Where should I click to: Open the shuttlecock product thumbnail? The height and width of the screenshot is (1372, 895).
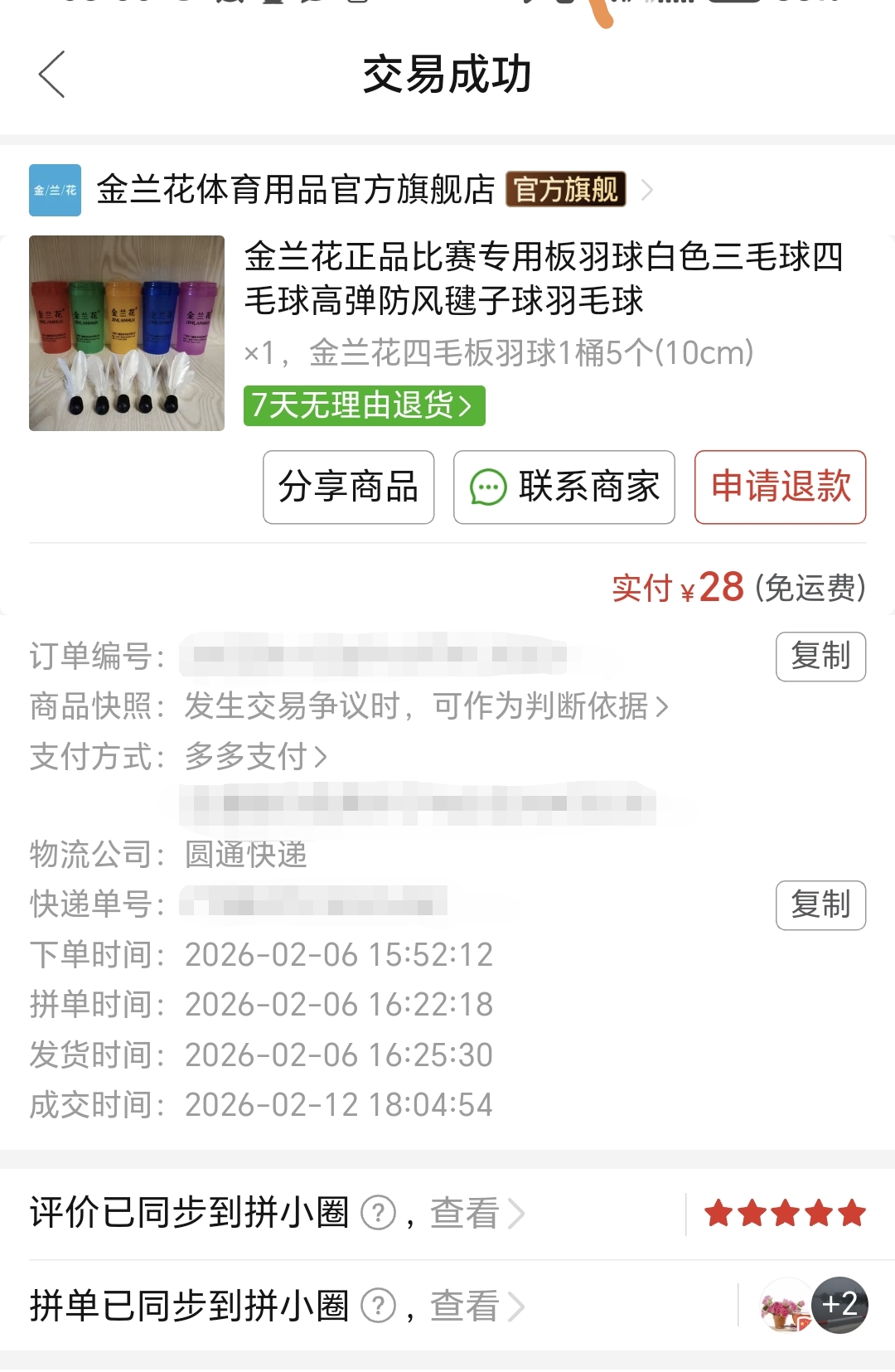(x=127, y=333)
